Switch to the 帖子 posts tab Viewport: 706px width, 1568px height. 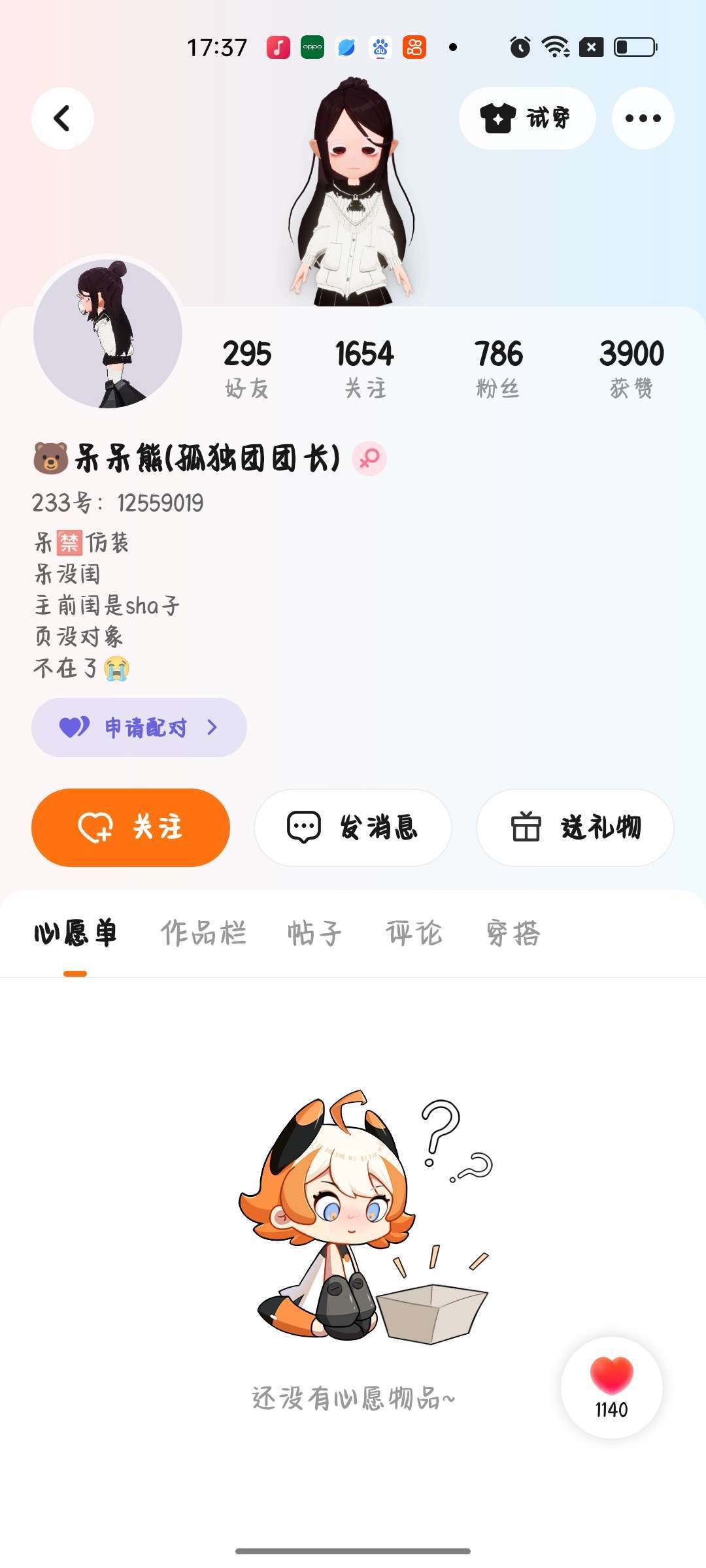coord(314,933)
